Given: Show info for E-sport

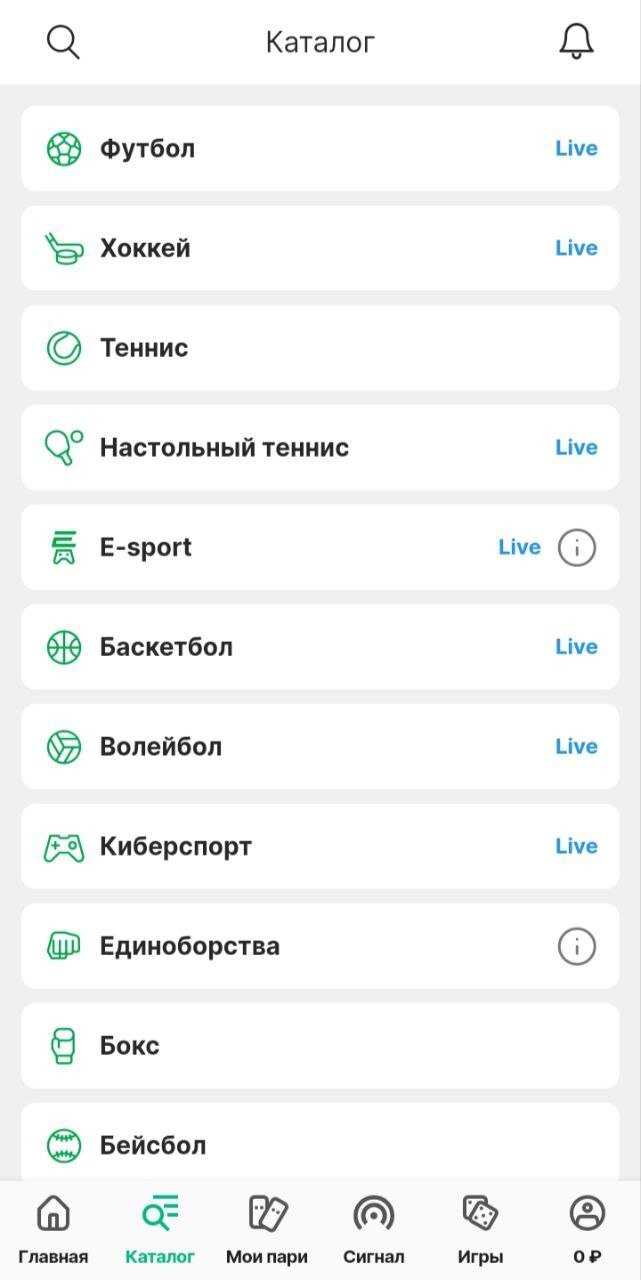Looking at the screenshot, I should click(x=577, y=547).
